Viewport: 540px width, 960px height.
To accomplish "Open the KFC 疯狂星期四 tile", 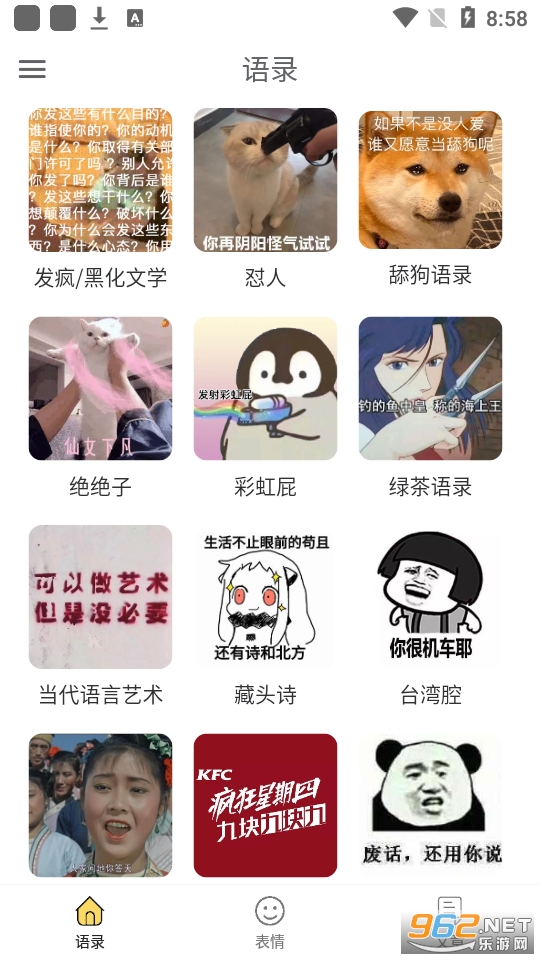I will tap(265, 805).
